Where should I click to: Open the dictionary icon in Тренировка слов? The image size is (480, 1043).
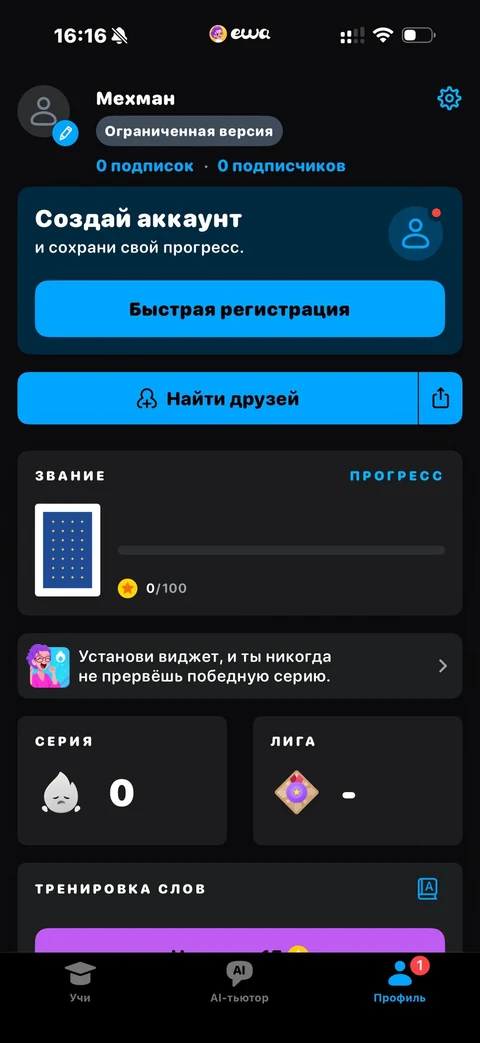427,889
